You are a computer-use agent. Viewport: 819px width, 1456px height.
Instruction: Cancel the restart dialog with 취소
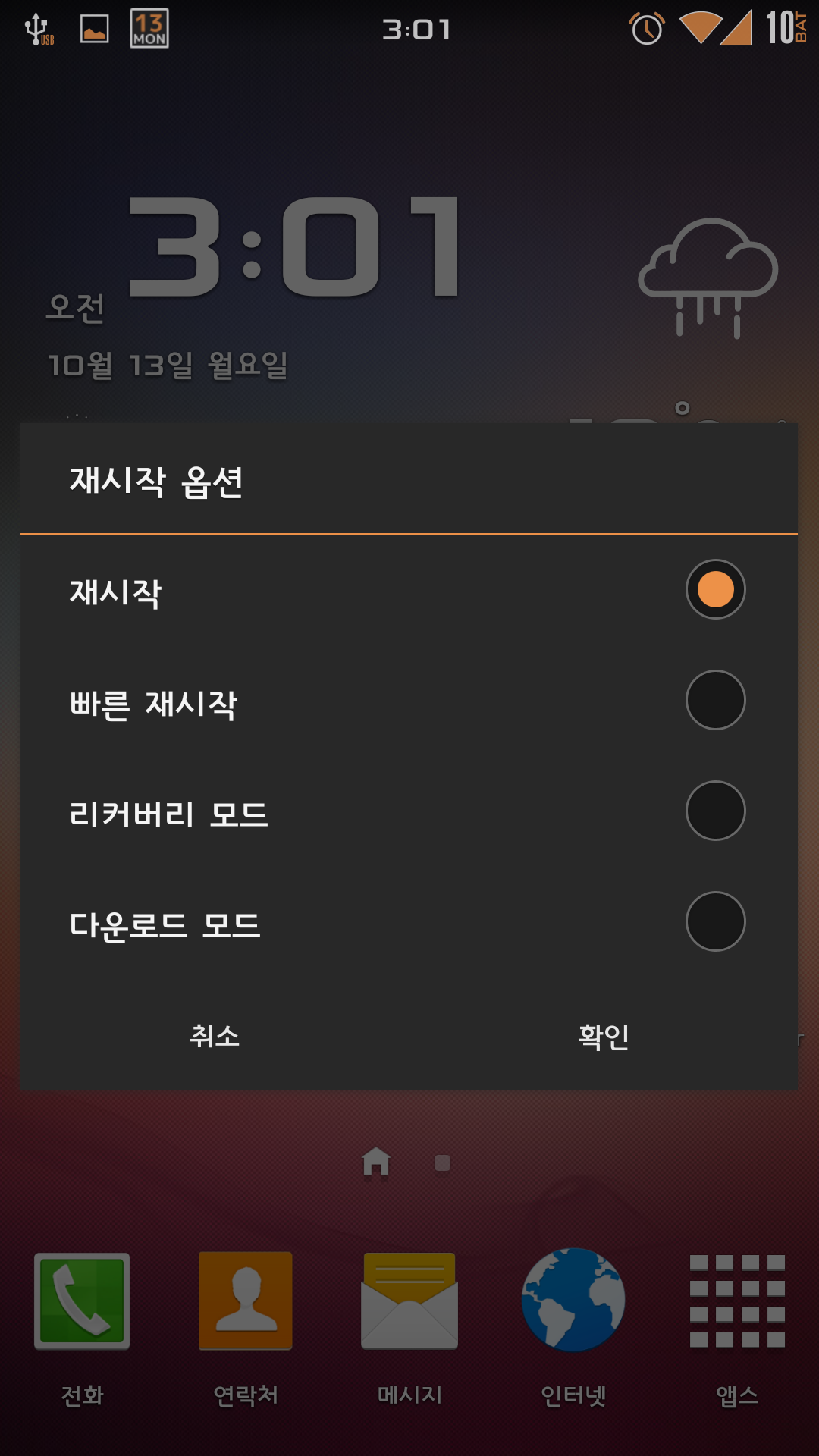point(215,1036)
